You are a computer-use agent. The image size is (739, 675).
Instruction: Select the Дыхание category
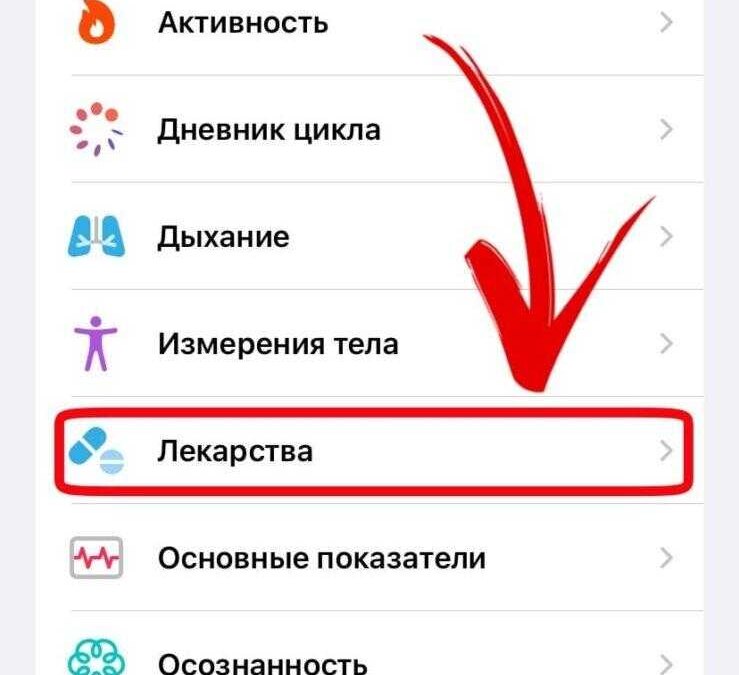pos(223,238)
